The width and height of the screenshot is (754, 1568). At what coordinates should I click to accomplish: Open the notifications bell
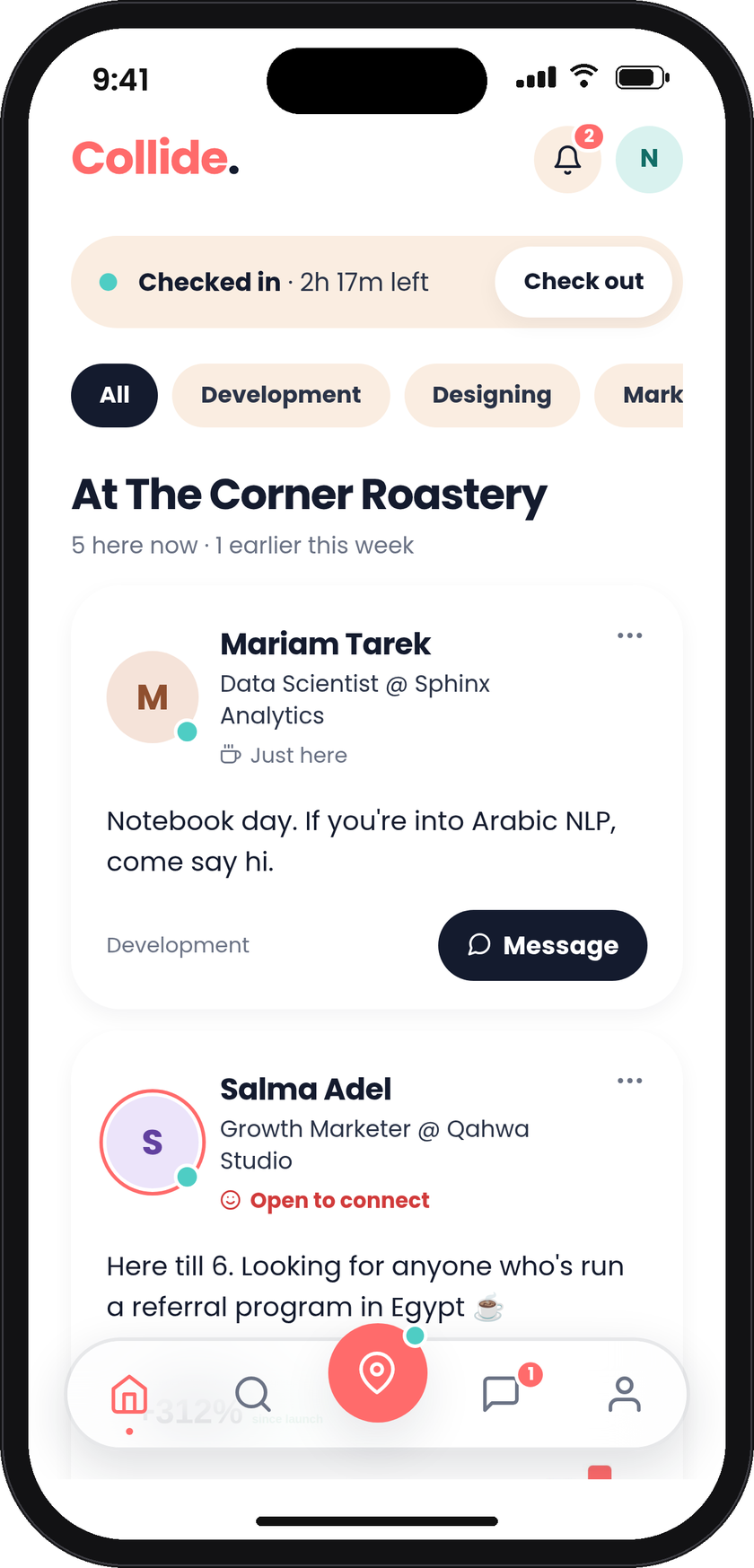(567, 159)
